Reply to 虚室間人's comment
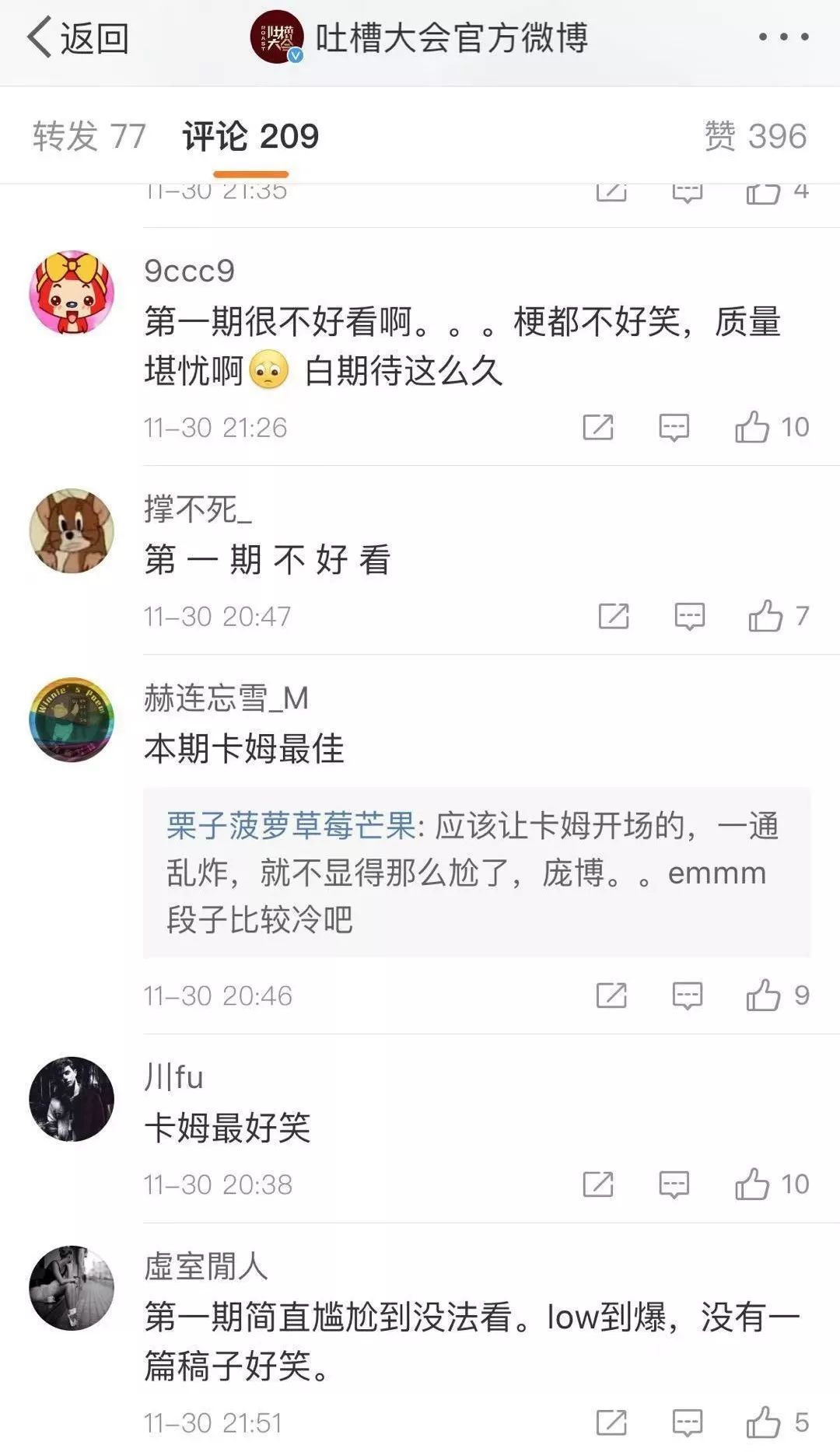The width and height of the screenshot is (840, 1452). pyautogui.click(x=687, y=1422)
